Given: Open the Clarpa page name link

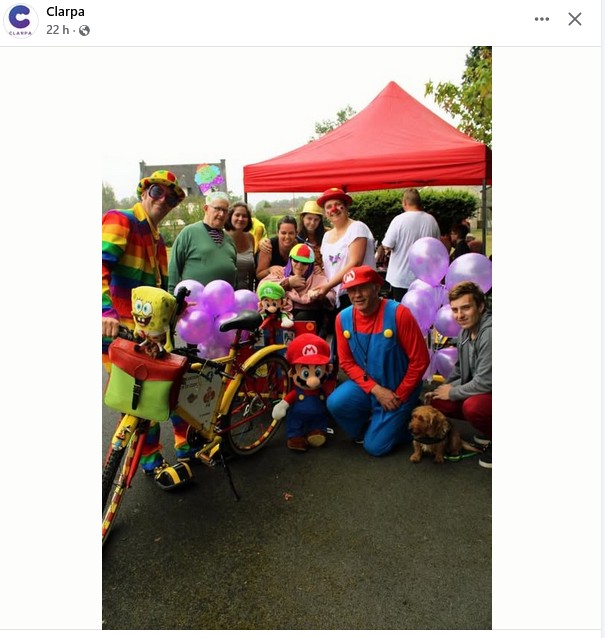Looking at the screenshot, I should (65, 12).
